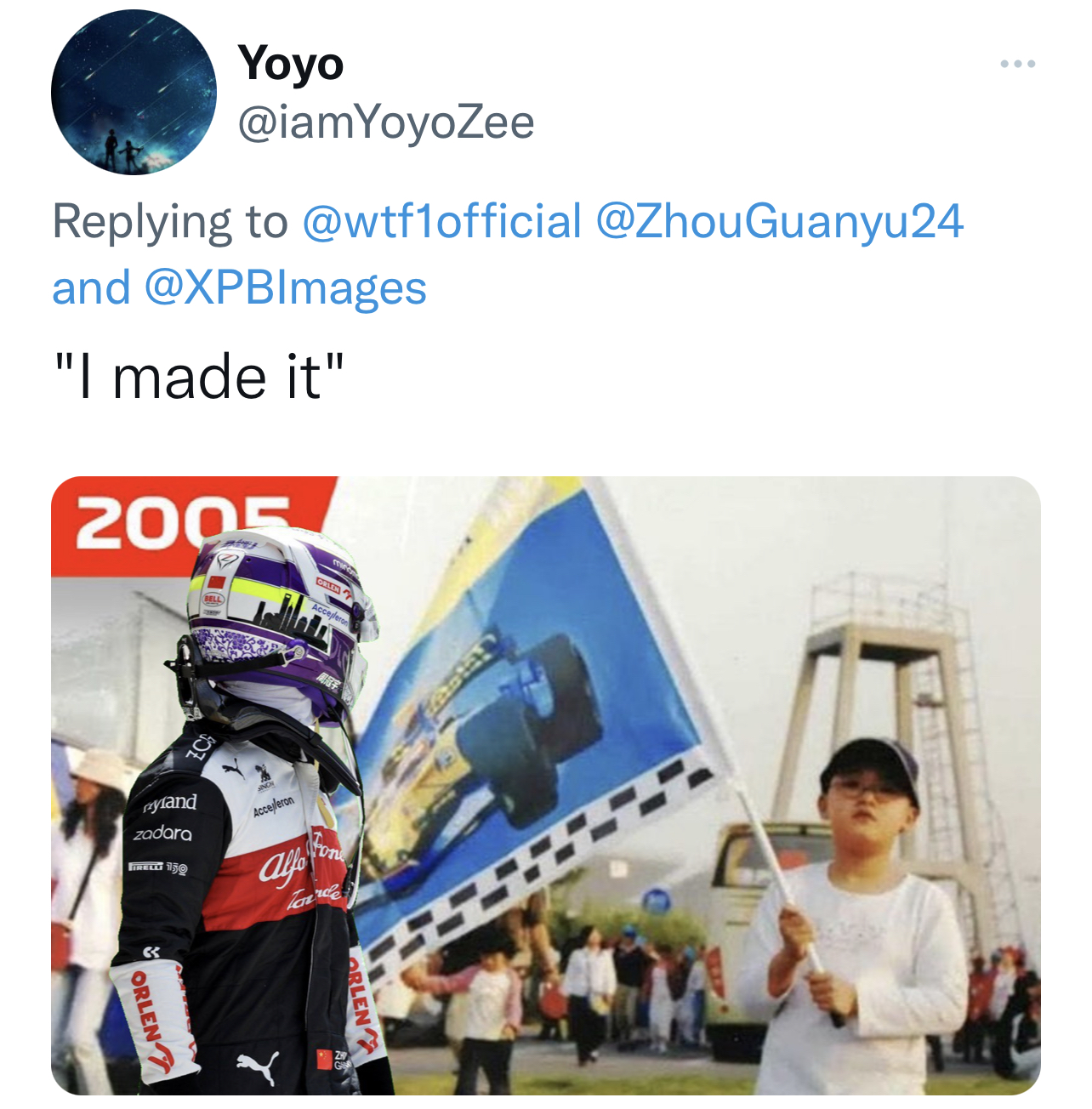Open the tweet's overflow menu
1092x1109 pixels.
click(1017, 65)
